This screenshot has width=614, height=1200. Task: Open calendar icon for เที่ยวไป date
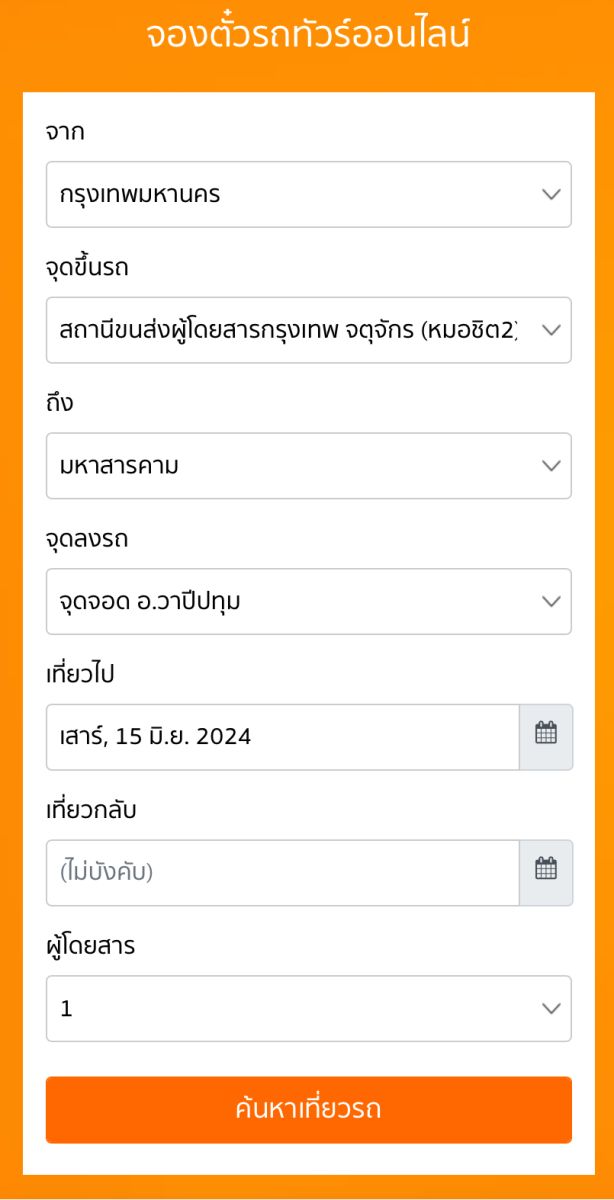(x=546, y=737)
